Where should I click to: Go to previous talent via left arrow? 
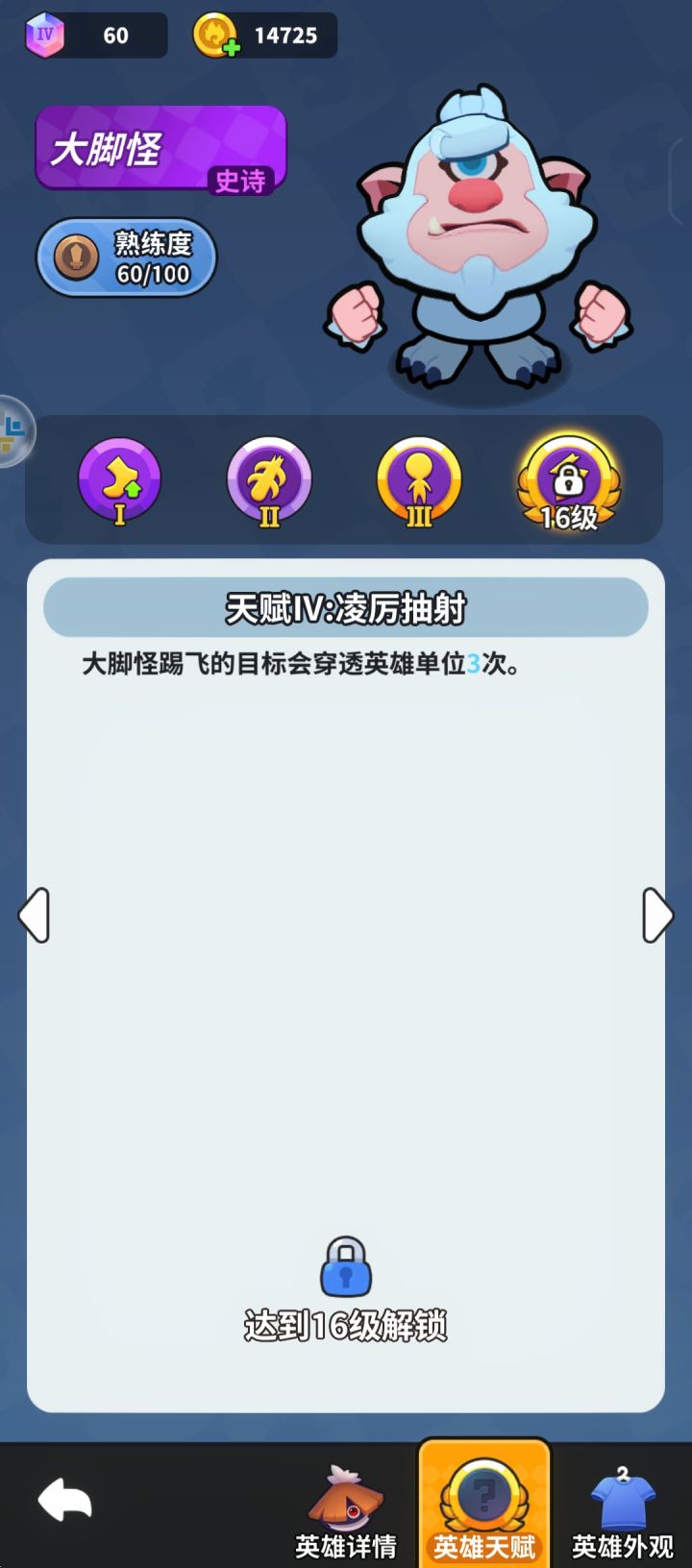click(34, 916)
